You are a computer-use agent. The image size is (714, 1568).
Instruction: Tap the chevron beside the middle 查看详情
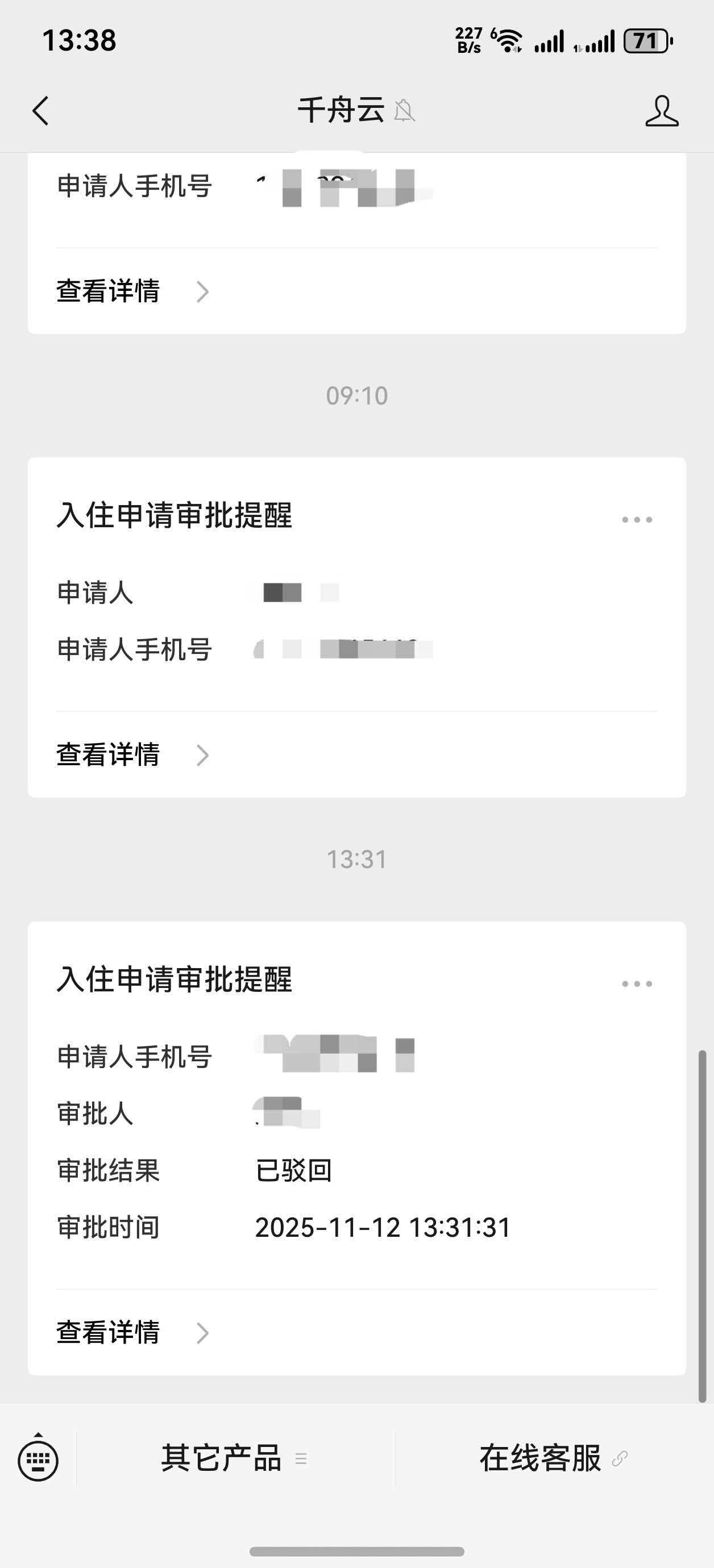coord(204,756)
